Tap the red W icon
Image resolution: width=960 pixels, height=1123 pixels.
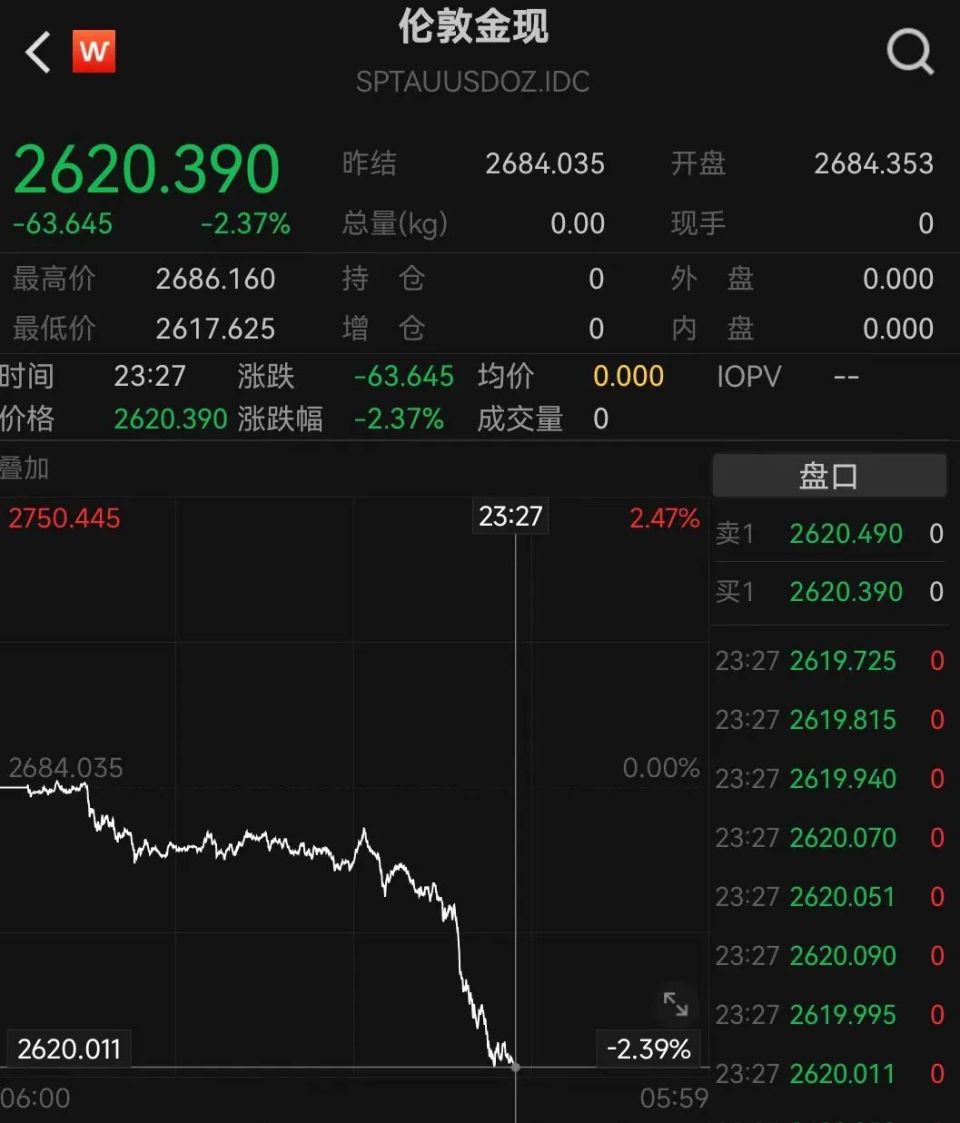[x=94, y=52]
